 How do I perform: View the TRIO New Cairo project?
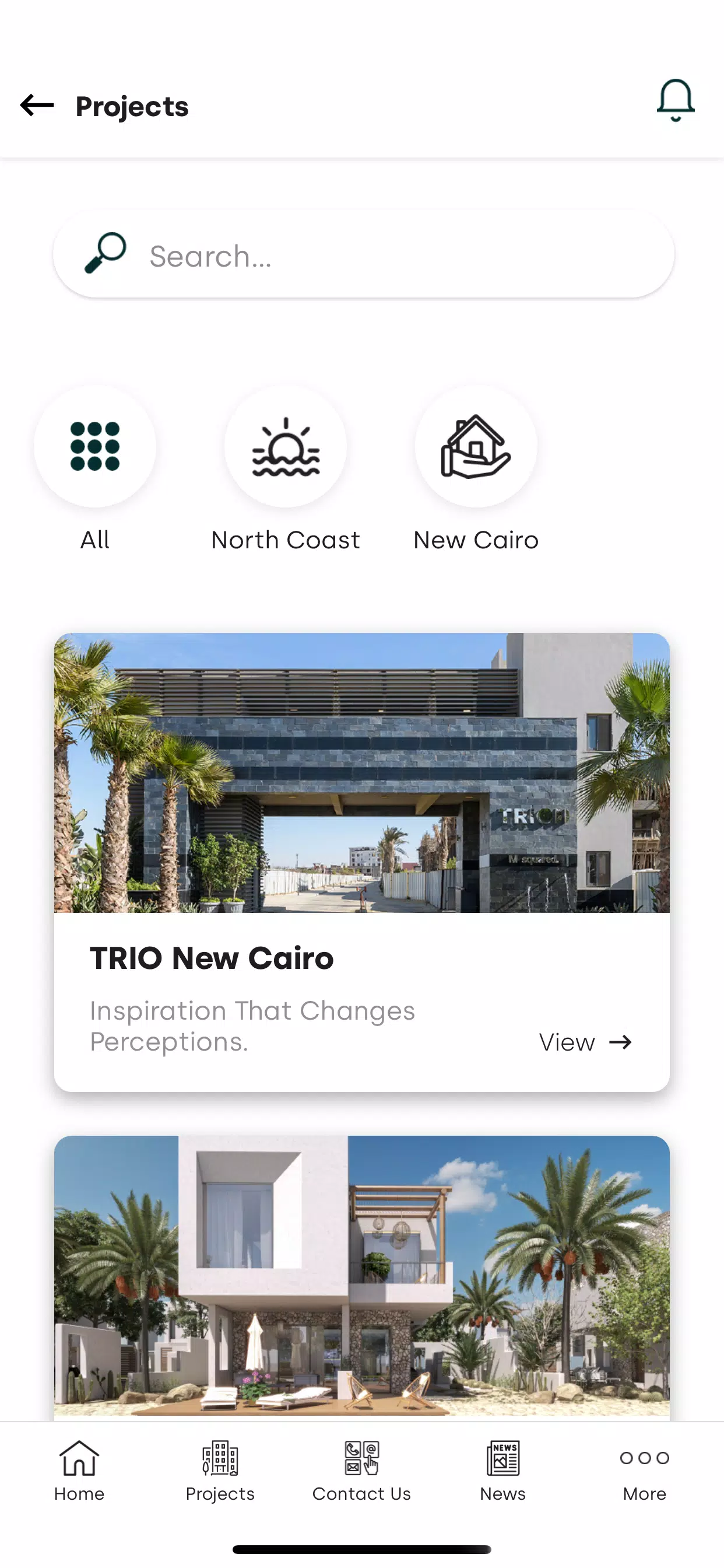point(585,1042)
